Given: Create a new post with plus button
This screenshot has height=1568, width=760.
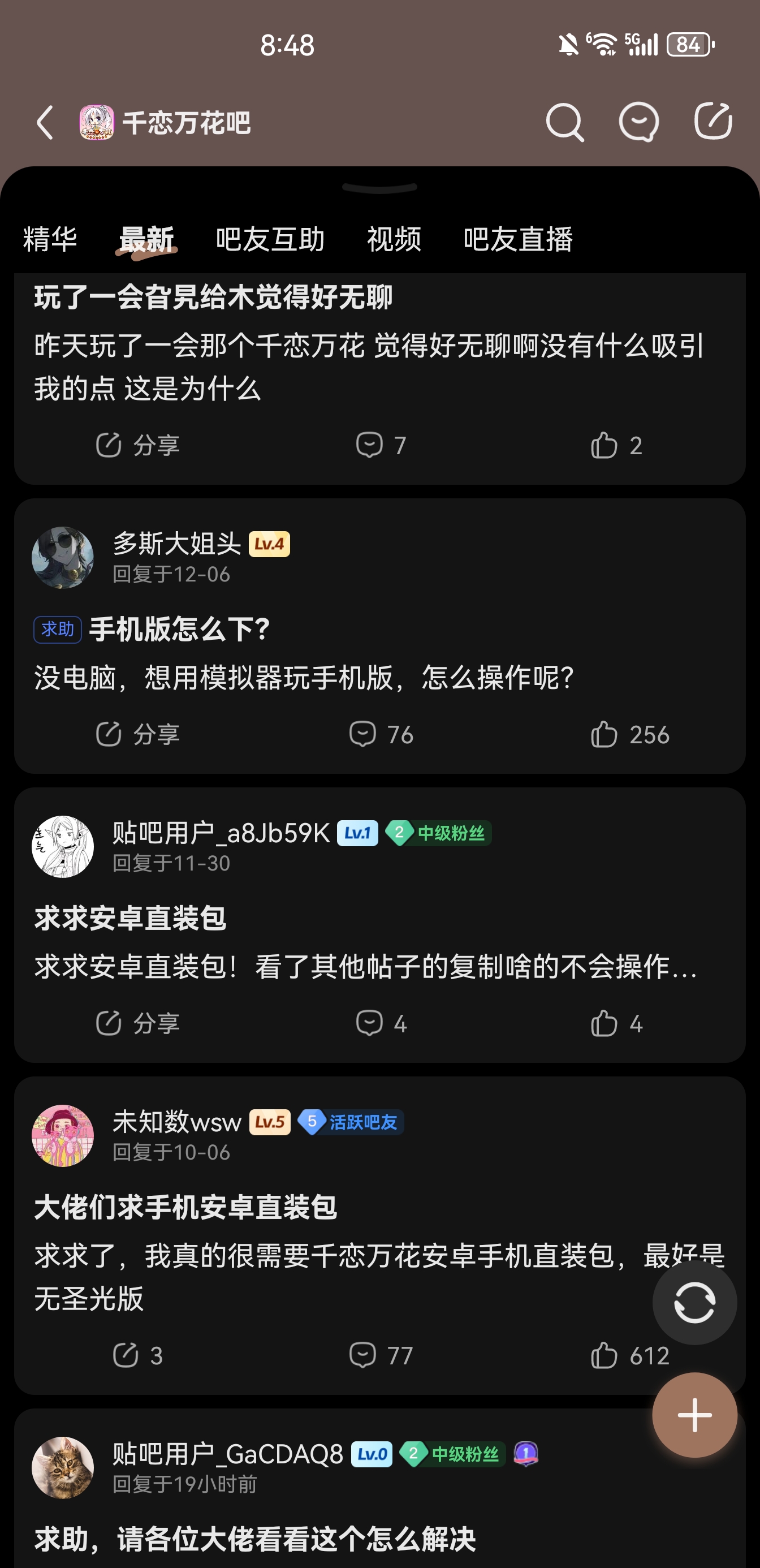Looking at the screenshot, I should click(x=694, y=1415).
